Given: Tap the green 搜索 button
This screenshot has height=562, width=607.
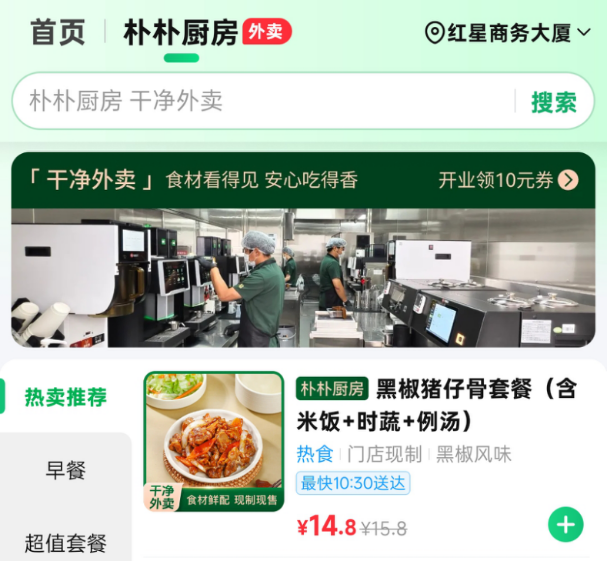Looking at the screenshot, I should pyautogui.click(x=553, y=102).
